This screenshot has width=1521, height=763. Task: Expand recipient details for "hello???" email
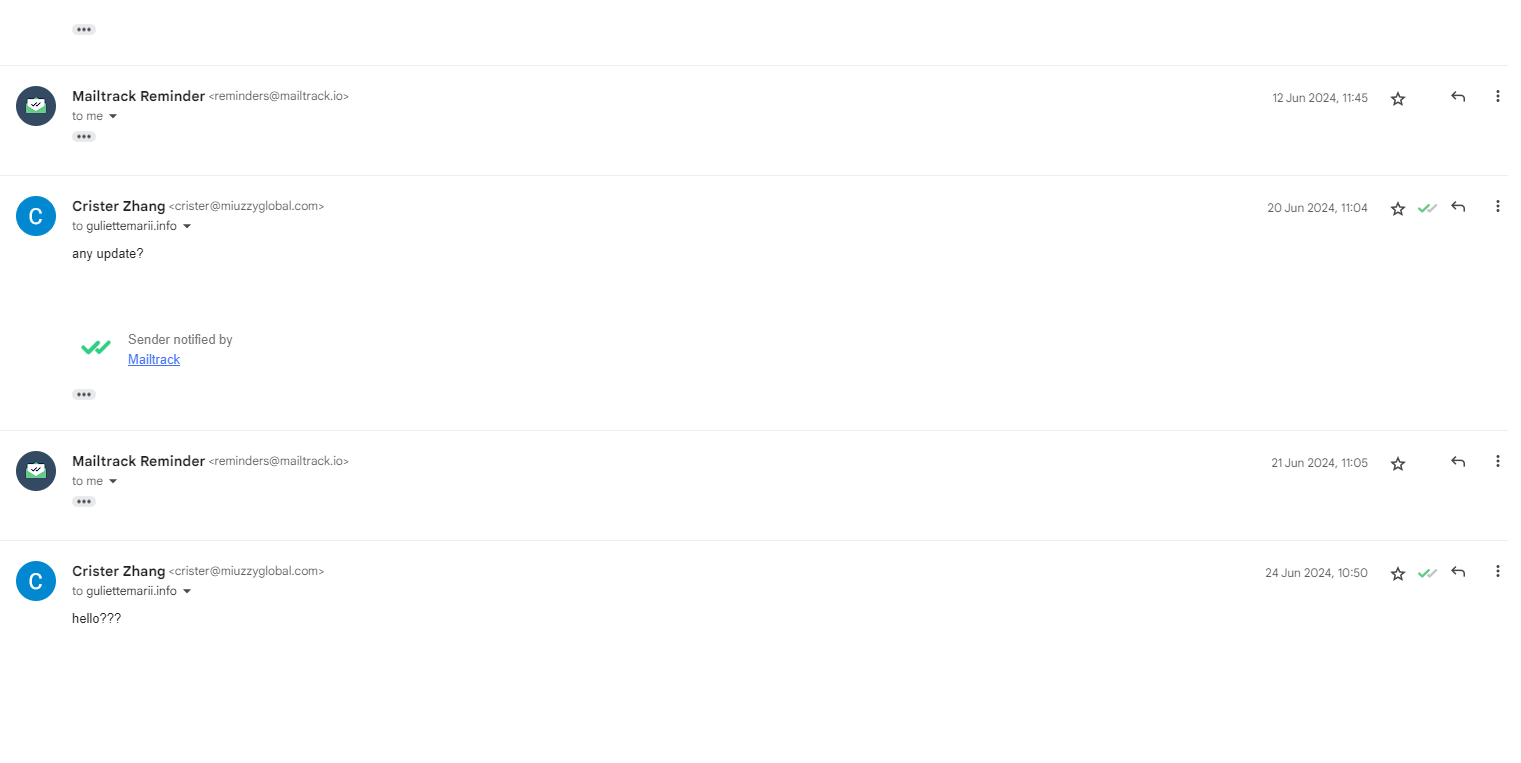[x=187, y=592]
